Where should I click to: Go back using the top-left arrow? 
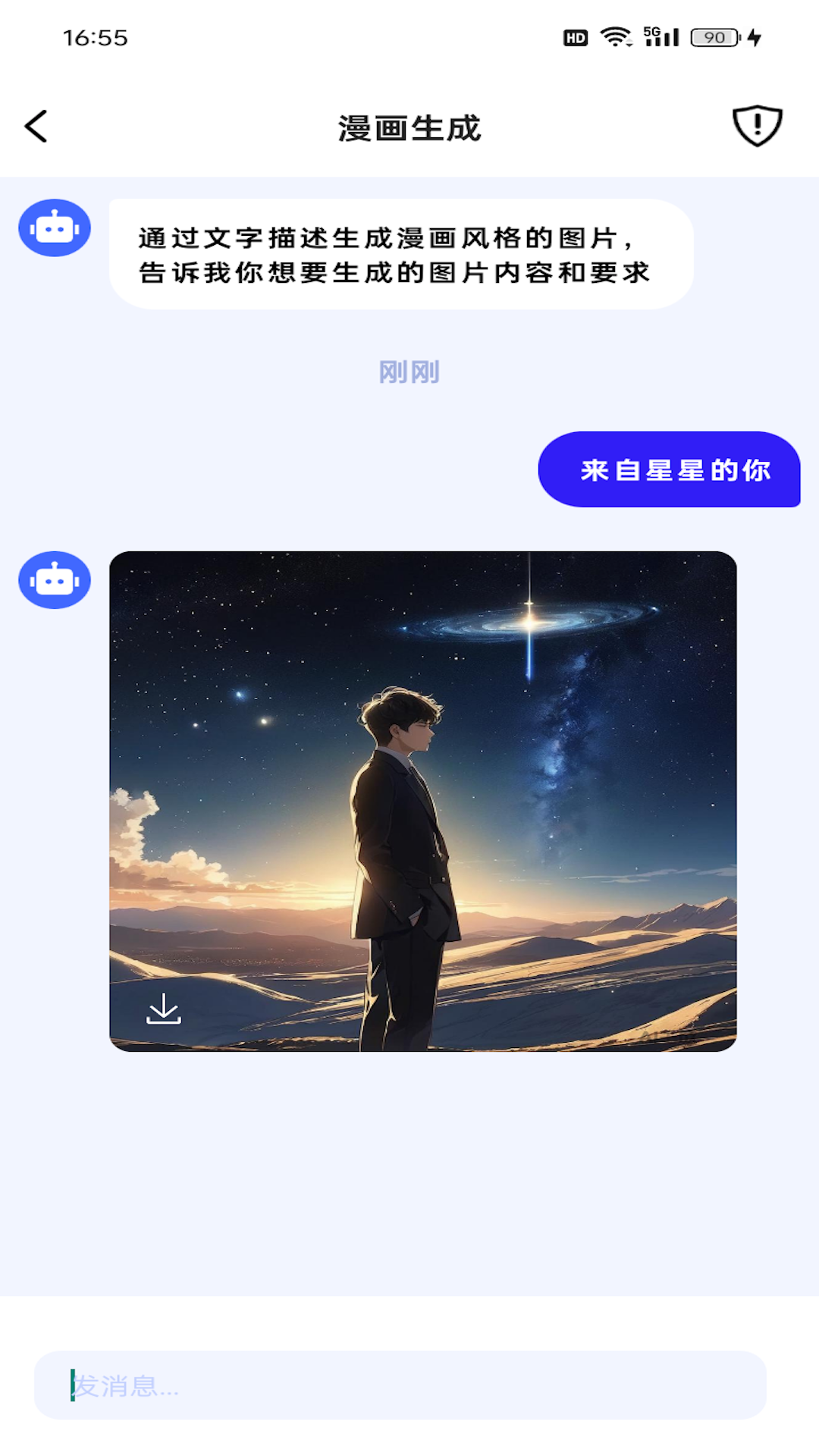[36, 126]
